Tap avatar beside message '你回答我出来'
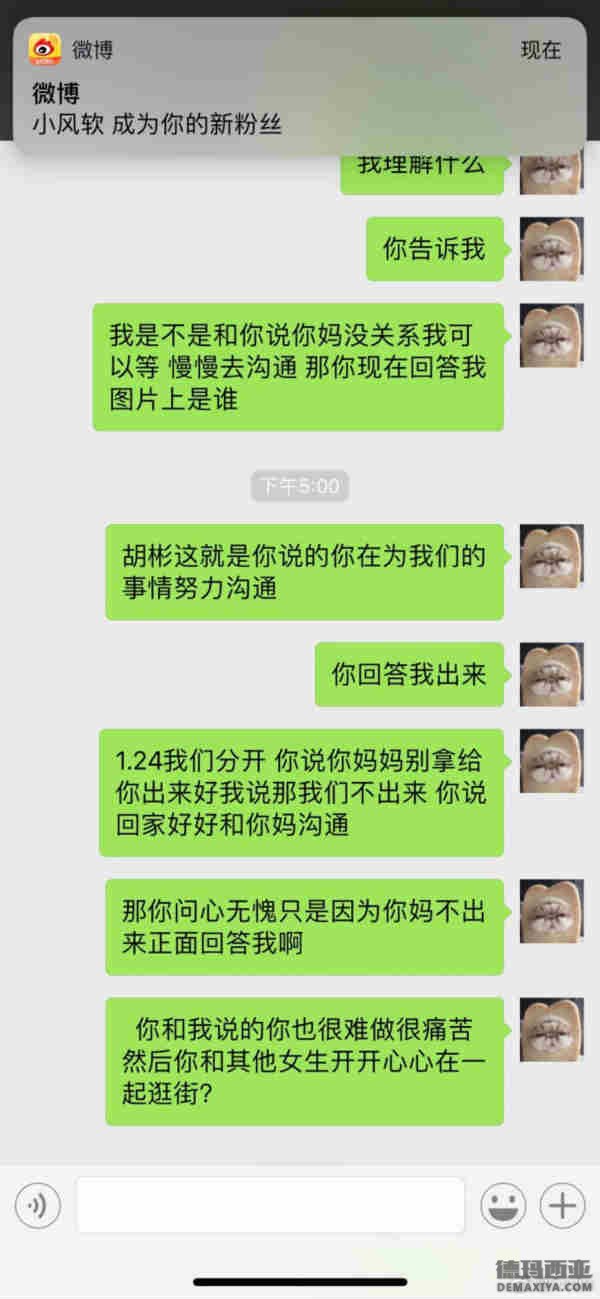This screenshot has height=1299, width=600. click(551, 675)
